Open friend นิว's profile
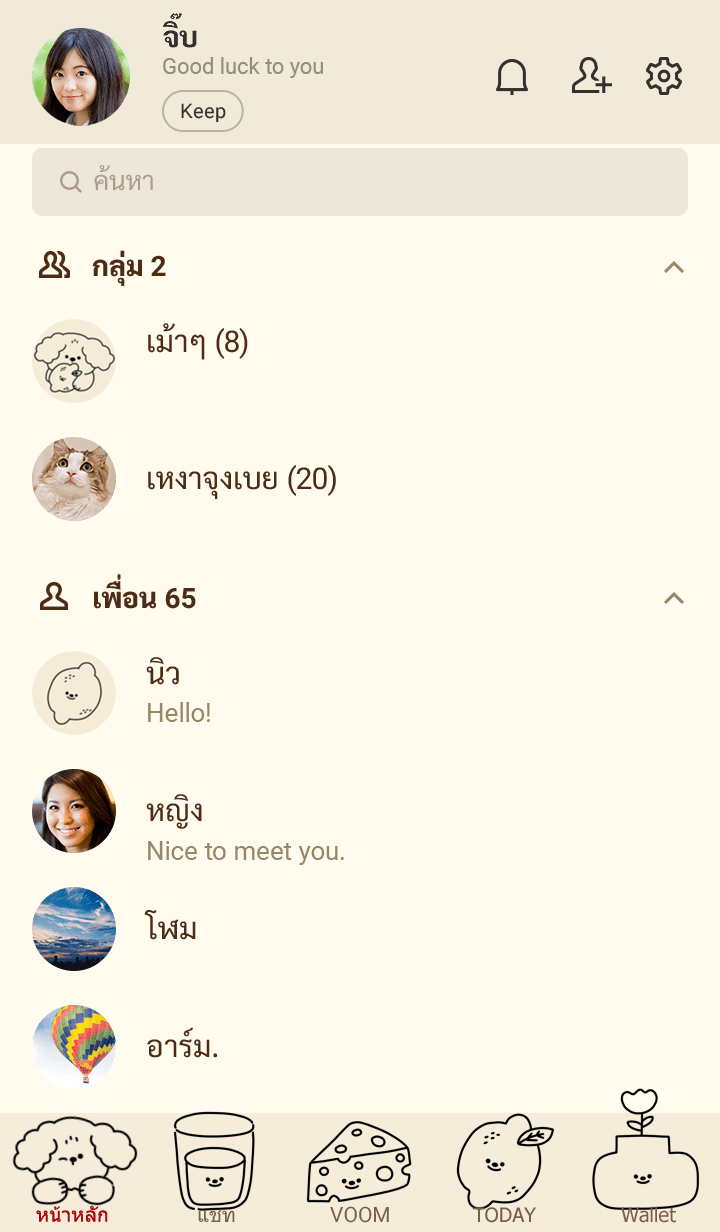The image size is (720, 1232). 163,692
